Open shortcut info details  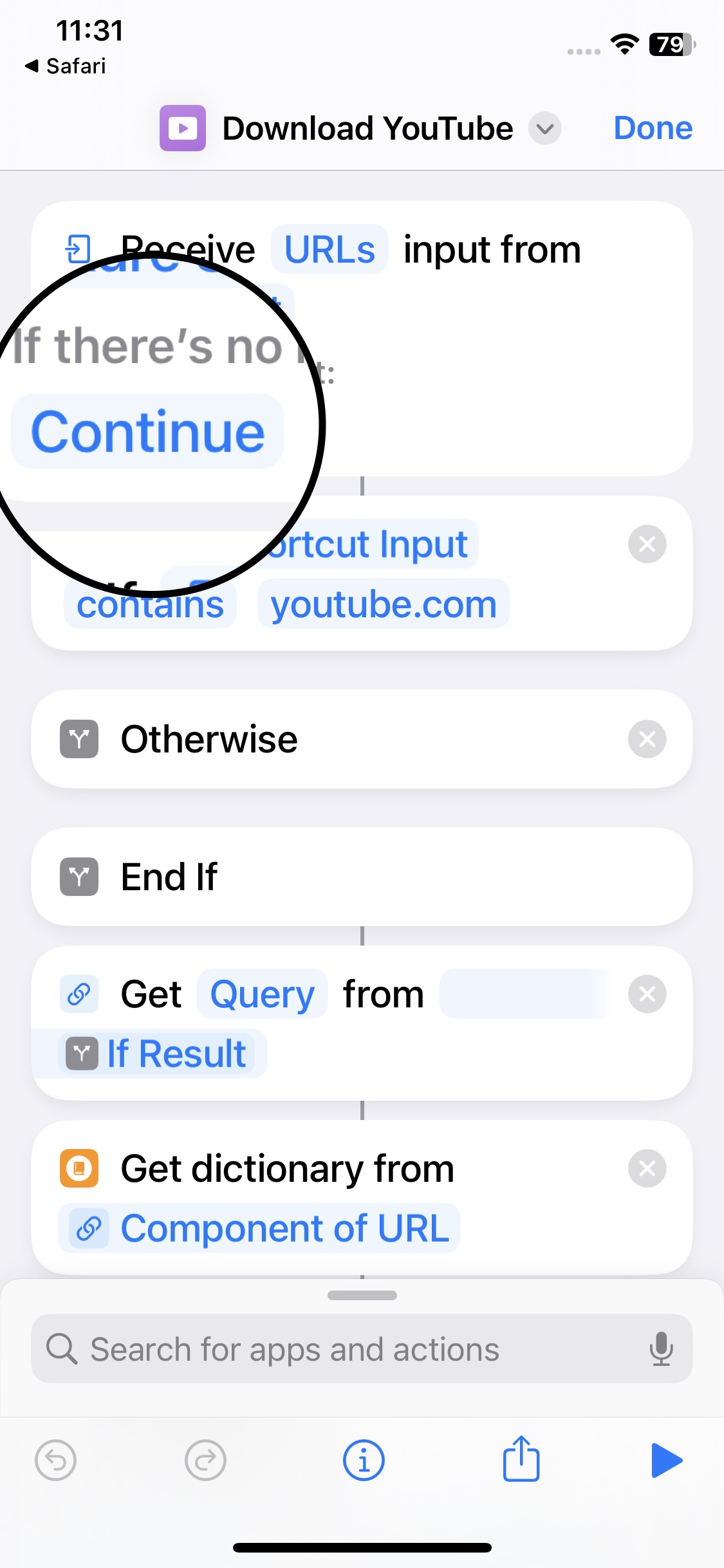point(364,1461)
